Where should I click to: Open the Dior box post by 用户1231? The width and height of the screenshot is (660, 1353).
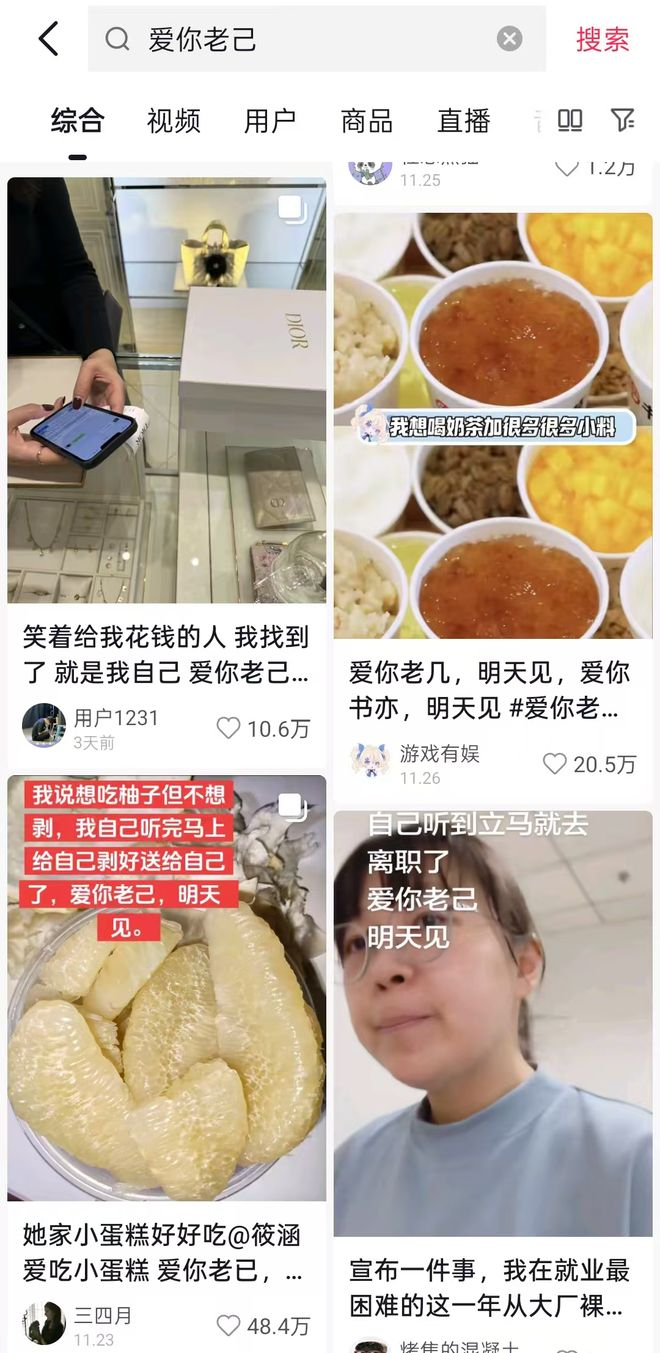167,390
